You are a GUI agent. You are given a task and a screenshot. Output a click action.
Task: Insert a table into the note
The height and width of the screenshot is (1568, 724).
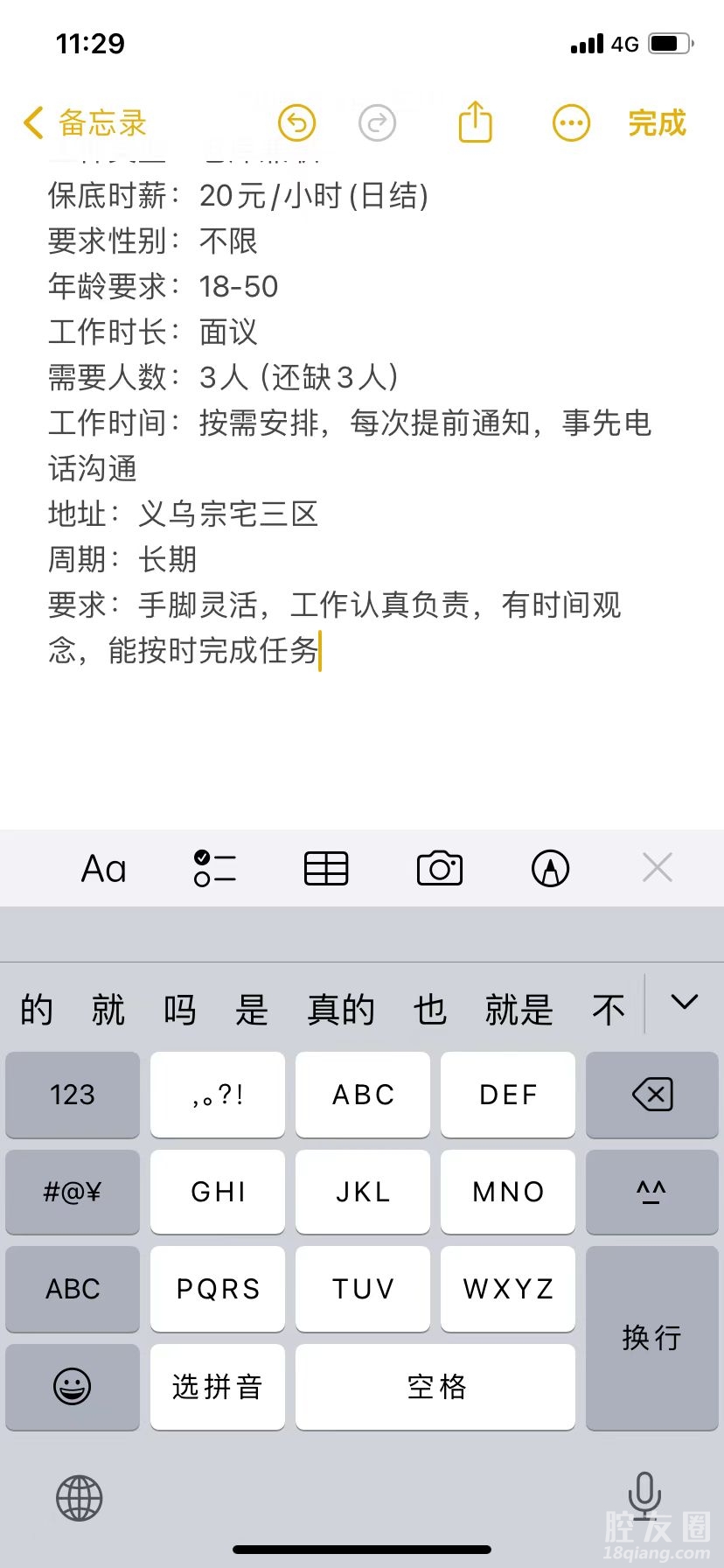326,869
